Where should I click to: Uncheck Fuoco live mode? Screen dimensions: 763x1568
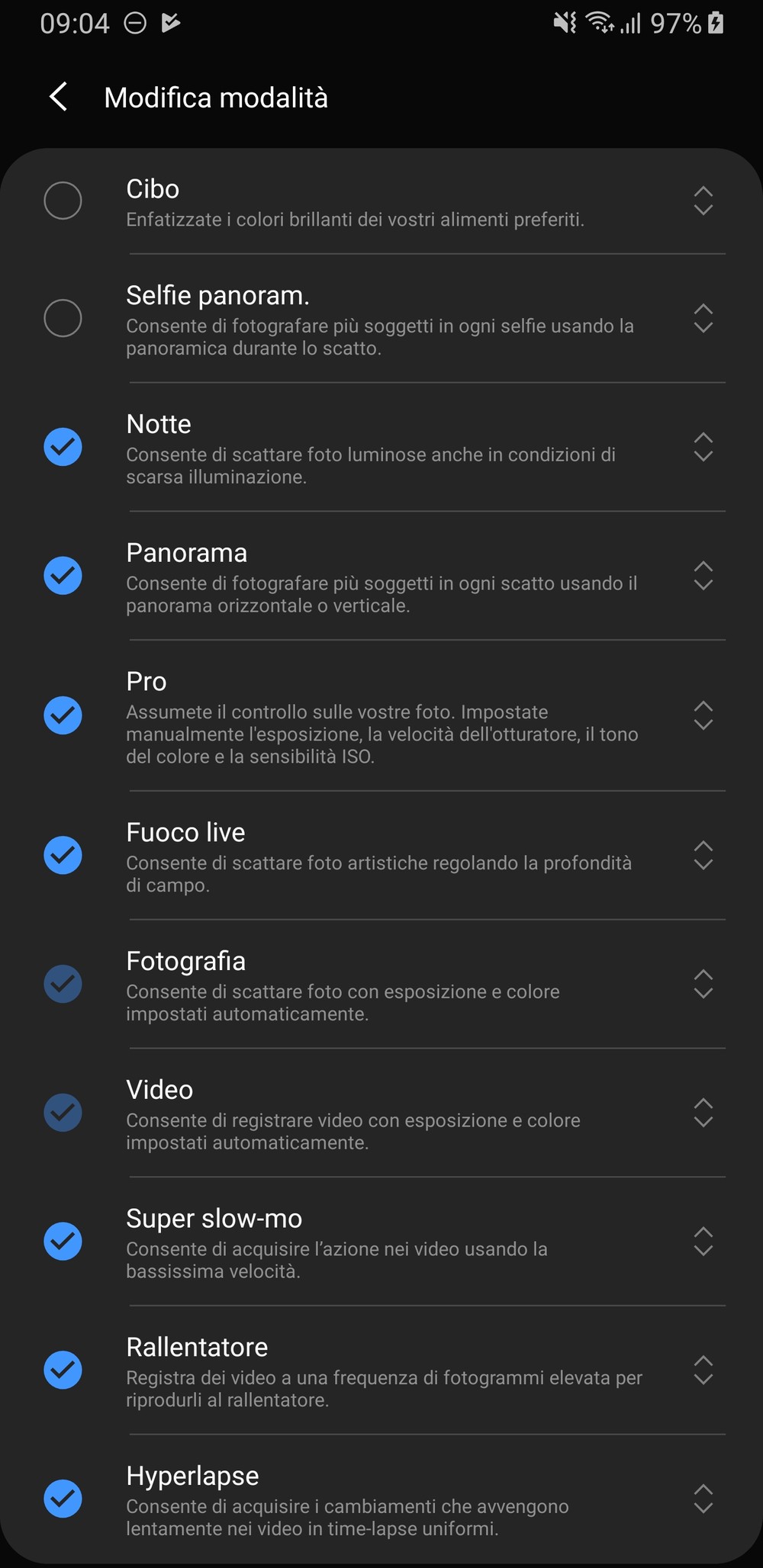pyautogui.click(x=63, y=855)
